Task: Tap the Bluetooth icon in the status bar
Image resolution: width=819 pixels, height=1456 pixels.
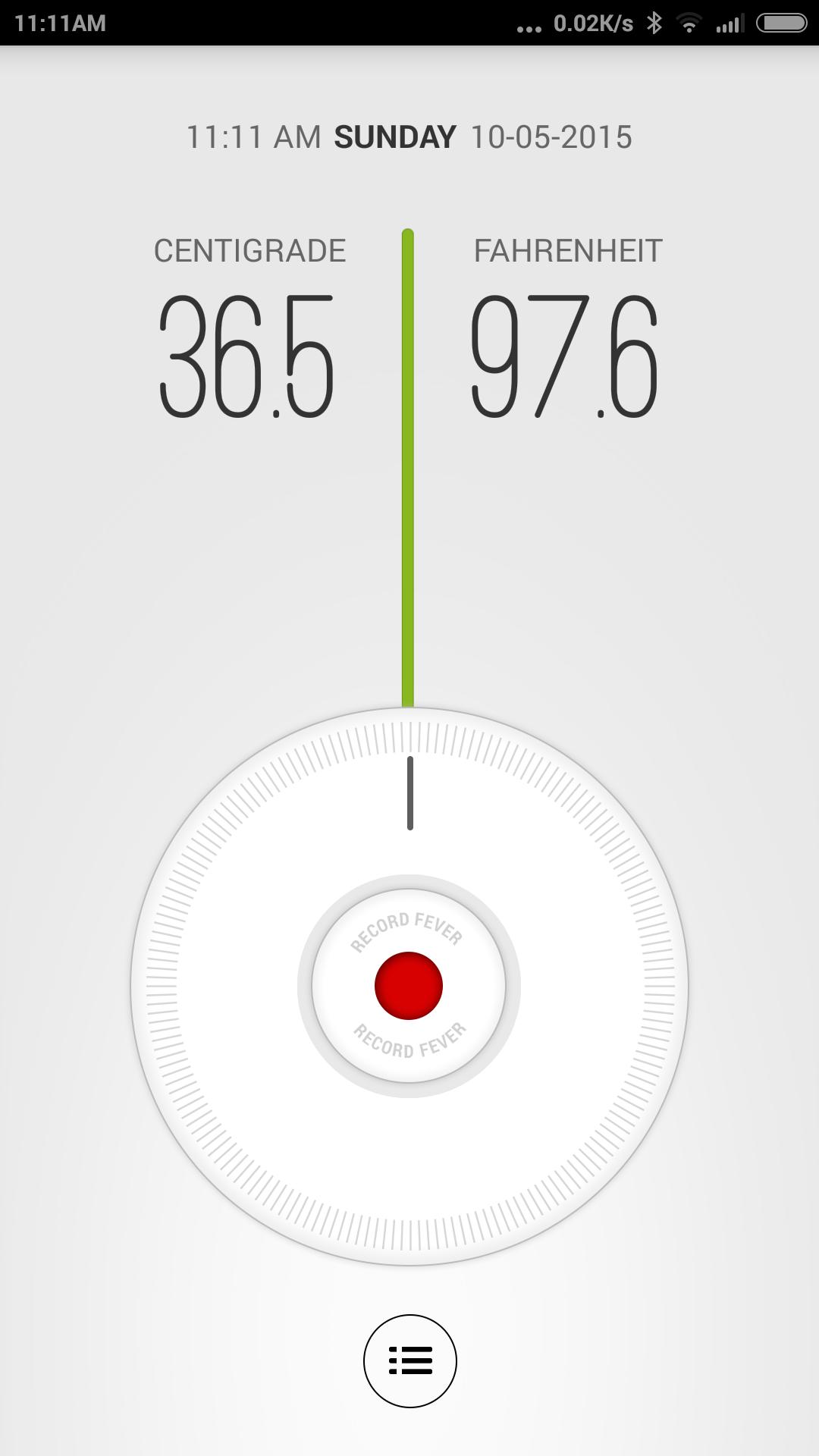Action: click(654, 23)
